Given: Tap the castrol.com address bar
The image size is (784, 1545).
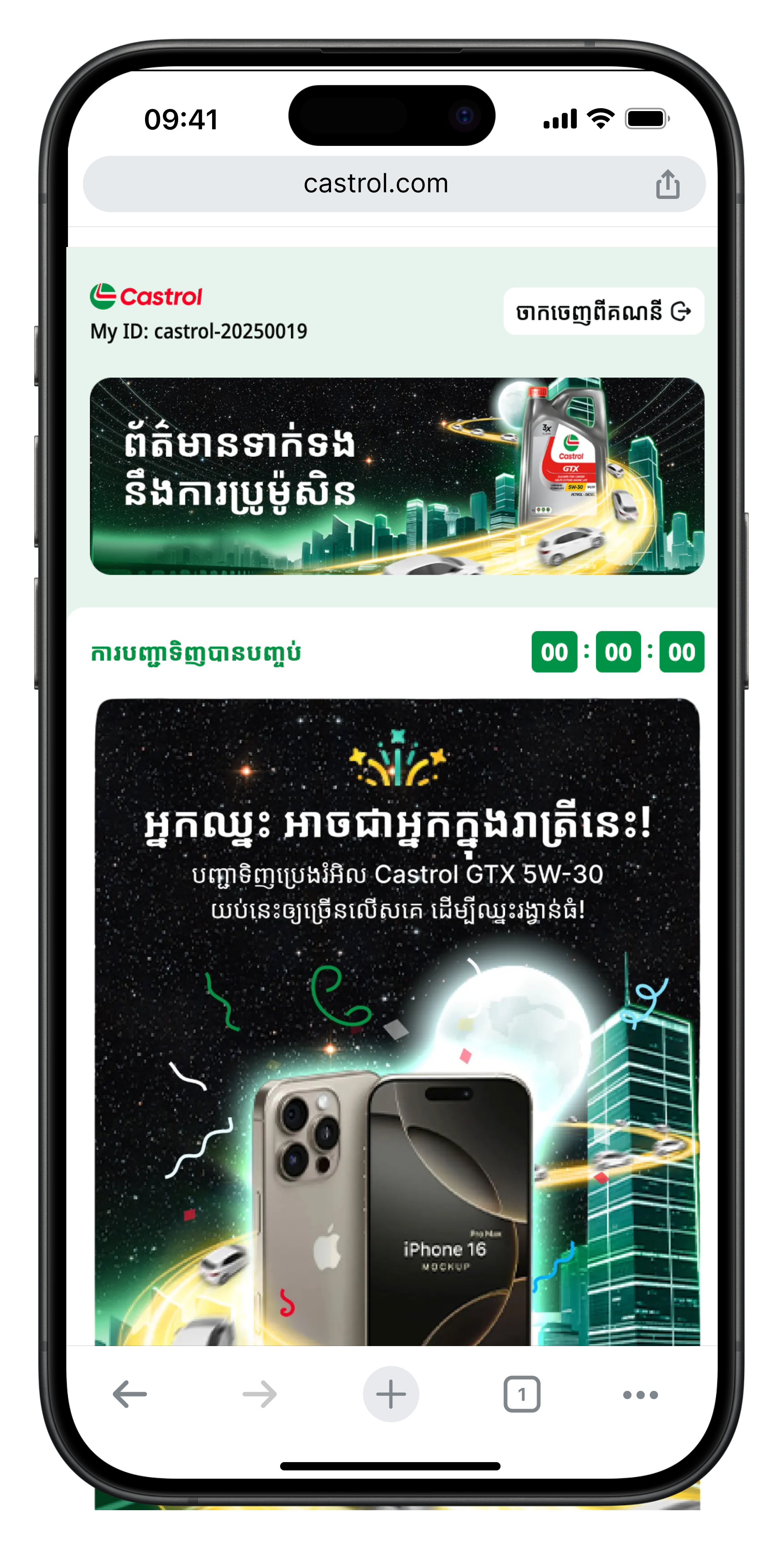Looking at the screenshot, I should [375, 184].
